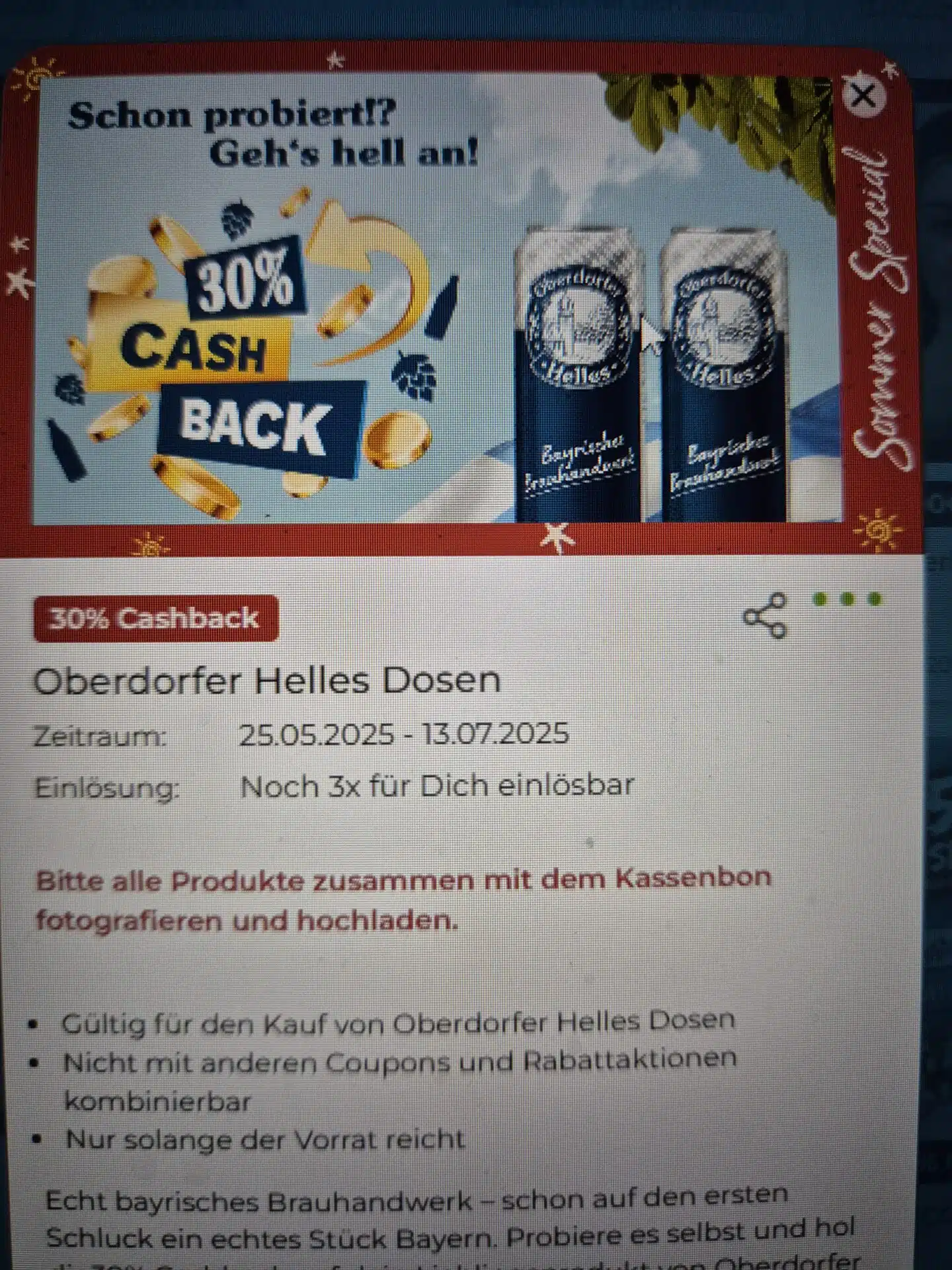Share the Oberdorfer Helles cashback offer
This screenshot has width=952, height=1270.
pyautogui.click(x=766, y=616)
